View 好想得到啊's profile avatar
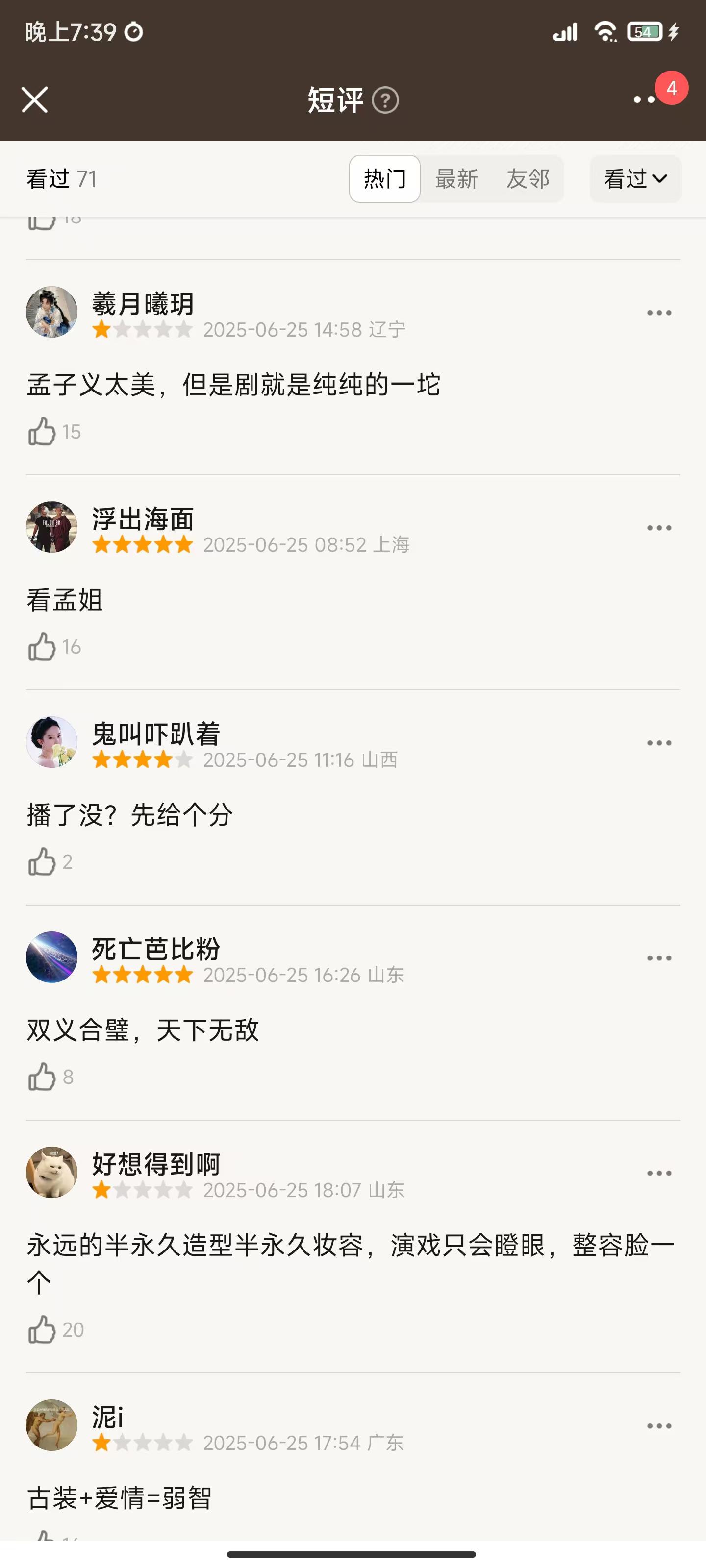The width and height of the screenshot is (706, 1568). [x=52, y=1173]
